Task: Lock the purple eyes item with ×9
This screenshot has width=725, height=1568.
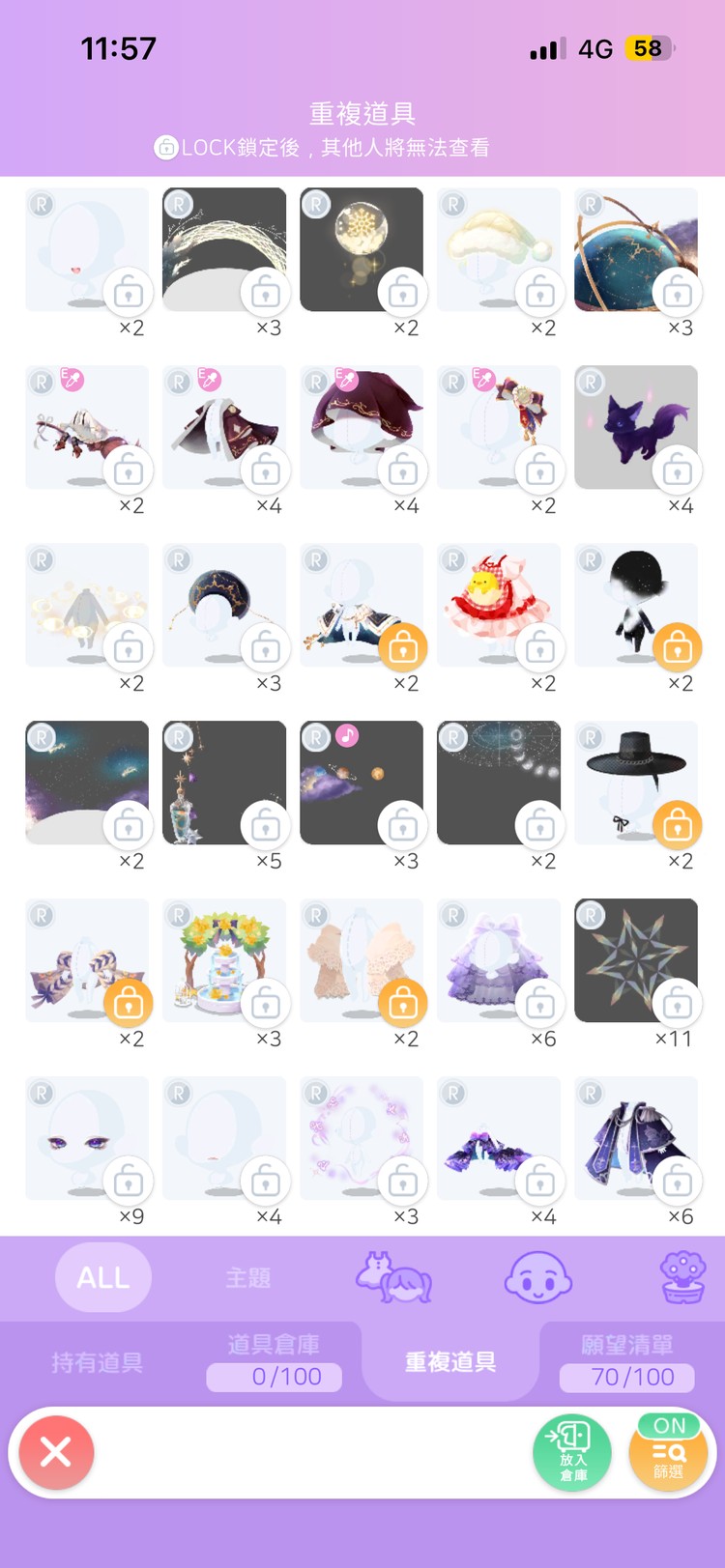Action: tap(128, 1182)
